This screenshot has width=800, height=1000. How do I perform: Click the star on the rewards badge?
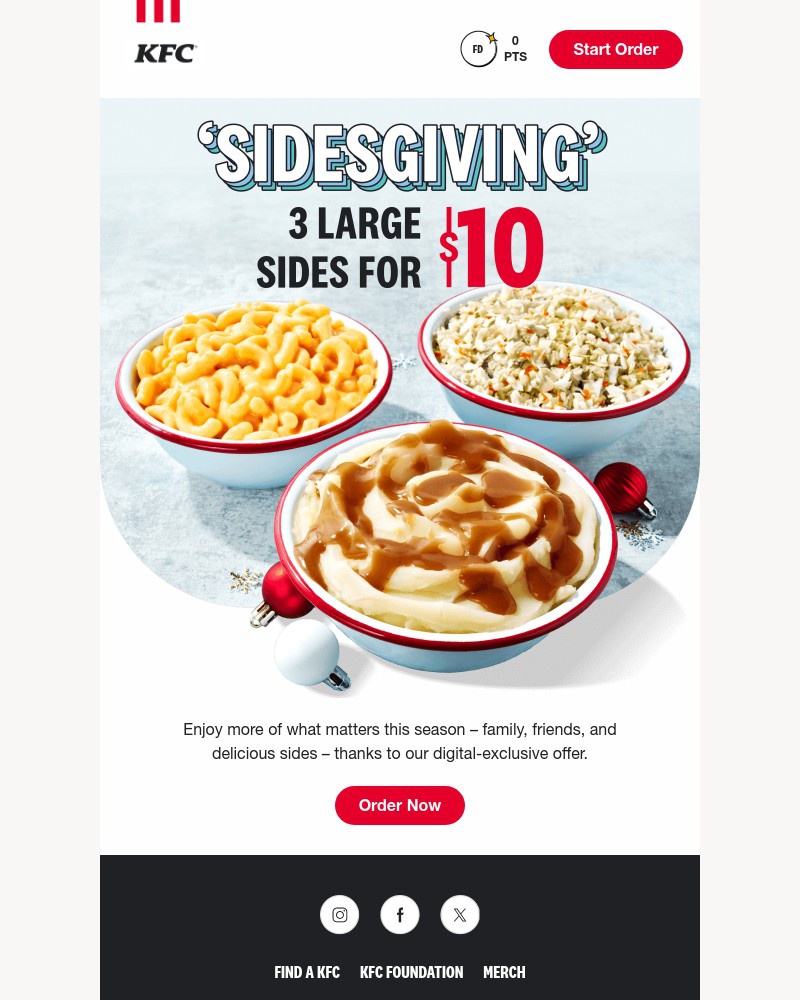[491, 36]
